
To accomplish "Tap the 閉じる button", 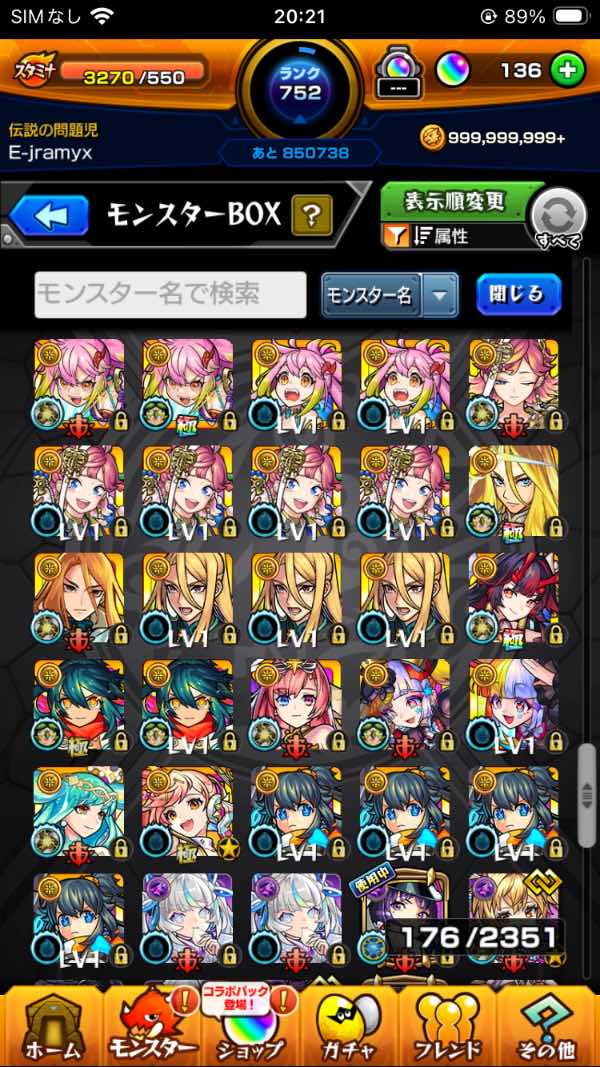I will point(518,294).
